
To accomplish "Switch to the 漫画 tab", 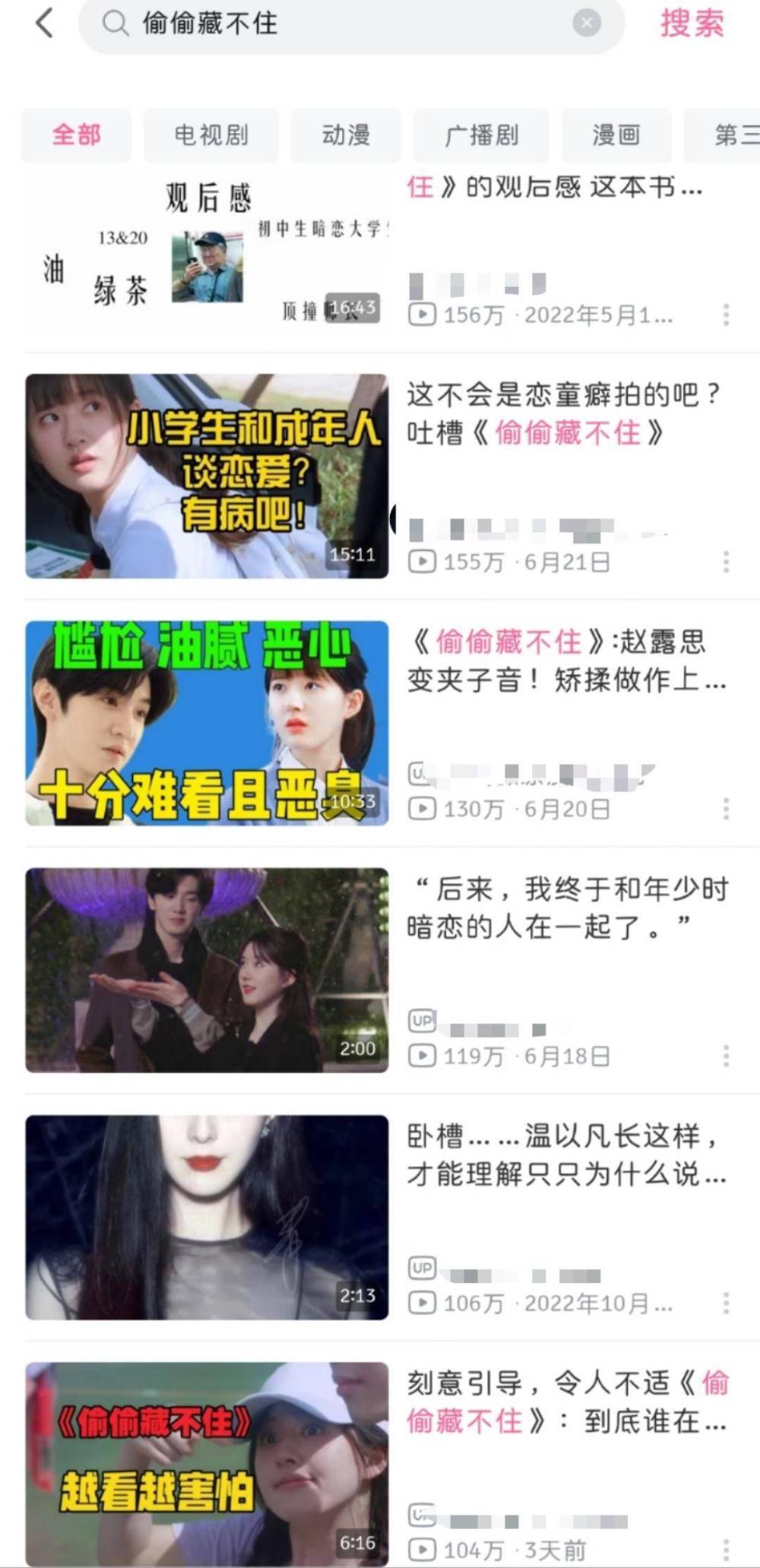I will (x=616, y=135).
